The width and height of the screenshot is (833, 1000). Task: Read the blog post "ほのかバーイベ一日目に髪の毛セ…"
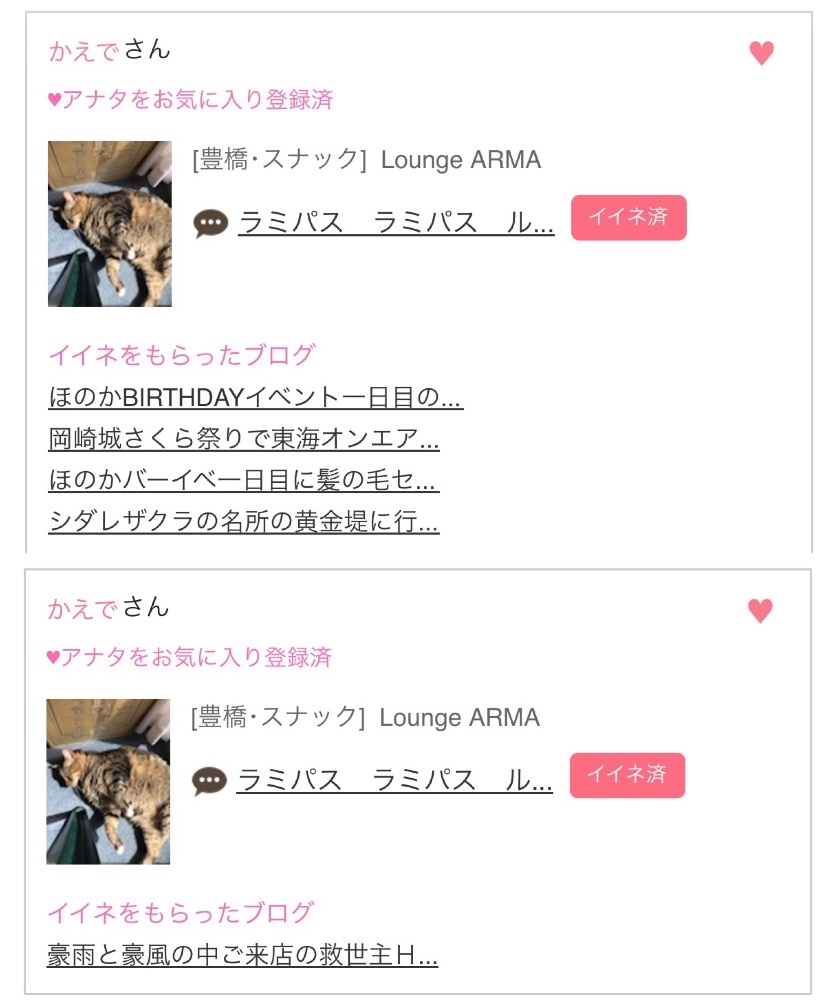coord(244,480)
